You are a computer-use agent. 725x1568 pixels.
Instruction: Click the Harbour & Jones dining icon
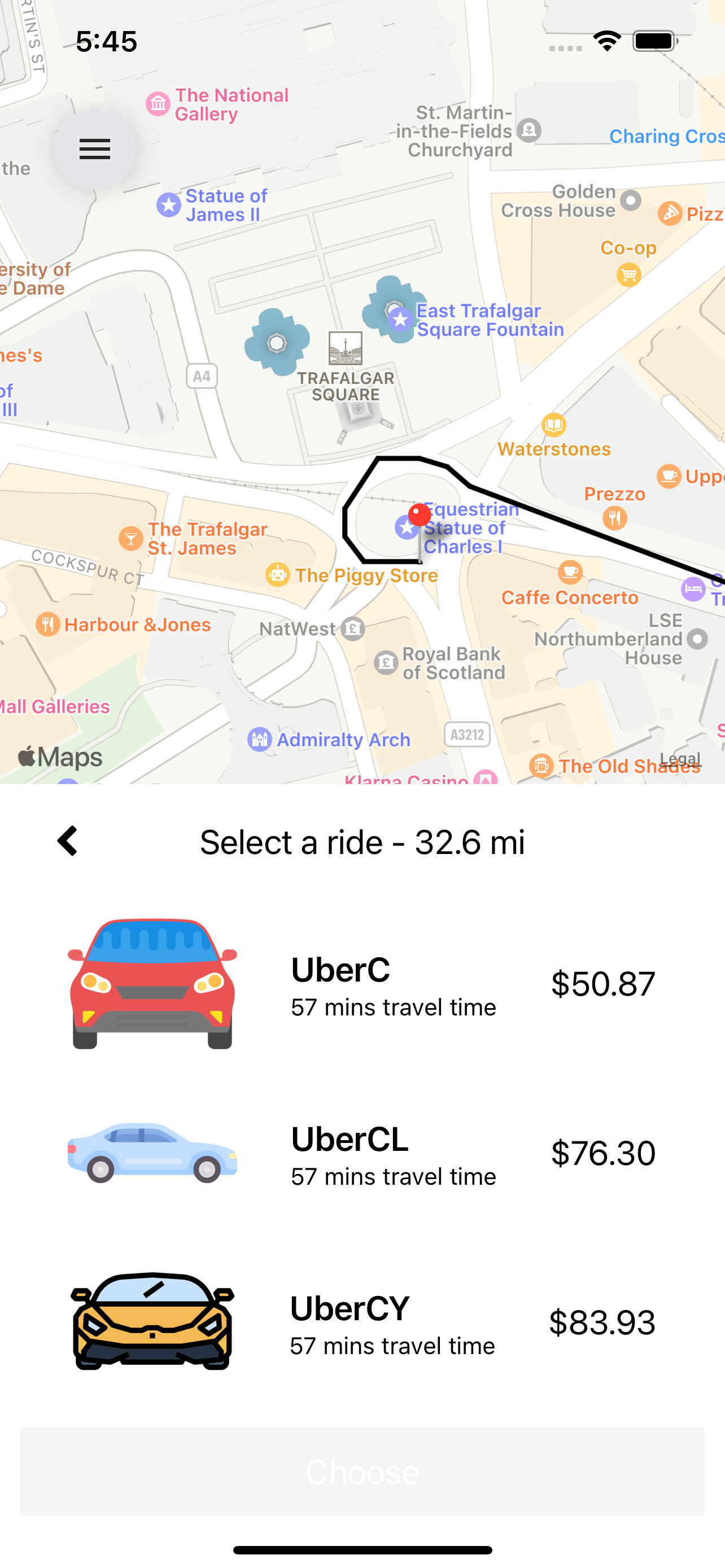point(49,624)
